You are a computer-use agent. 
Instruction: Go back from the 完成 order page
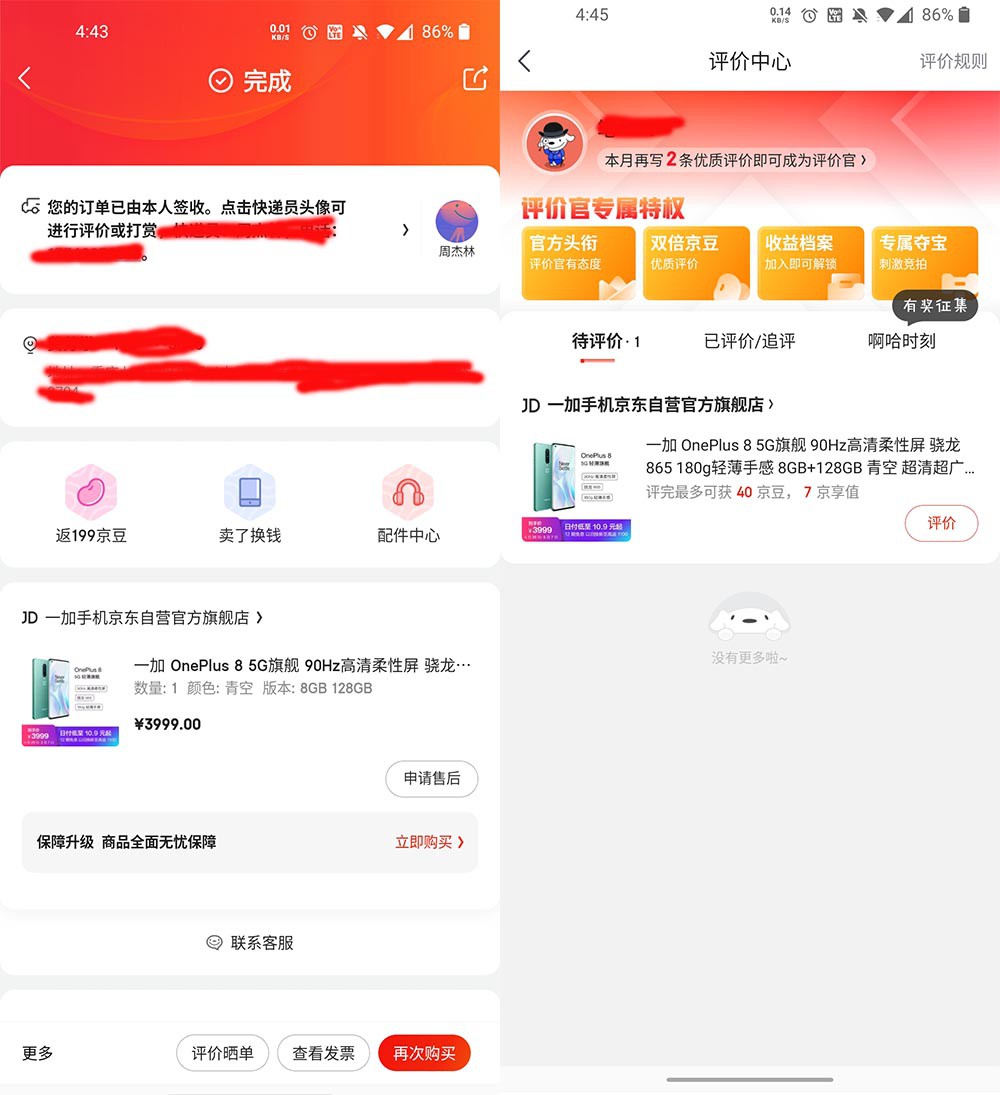26,79
